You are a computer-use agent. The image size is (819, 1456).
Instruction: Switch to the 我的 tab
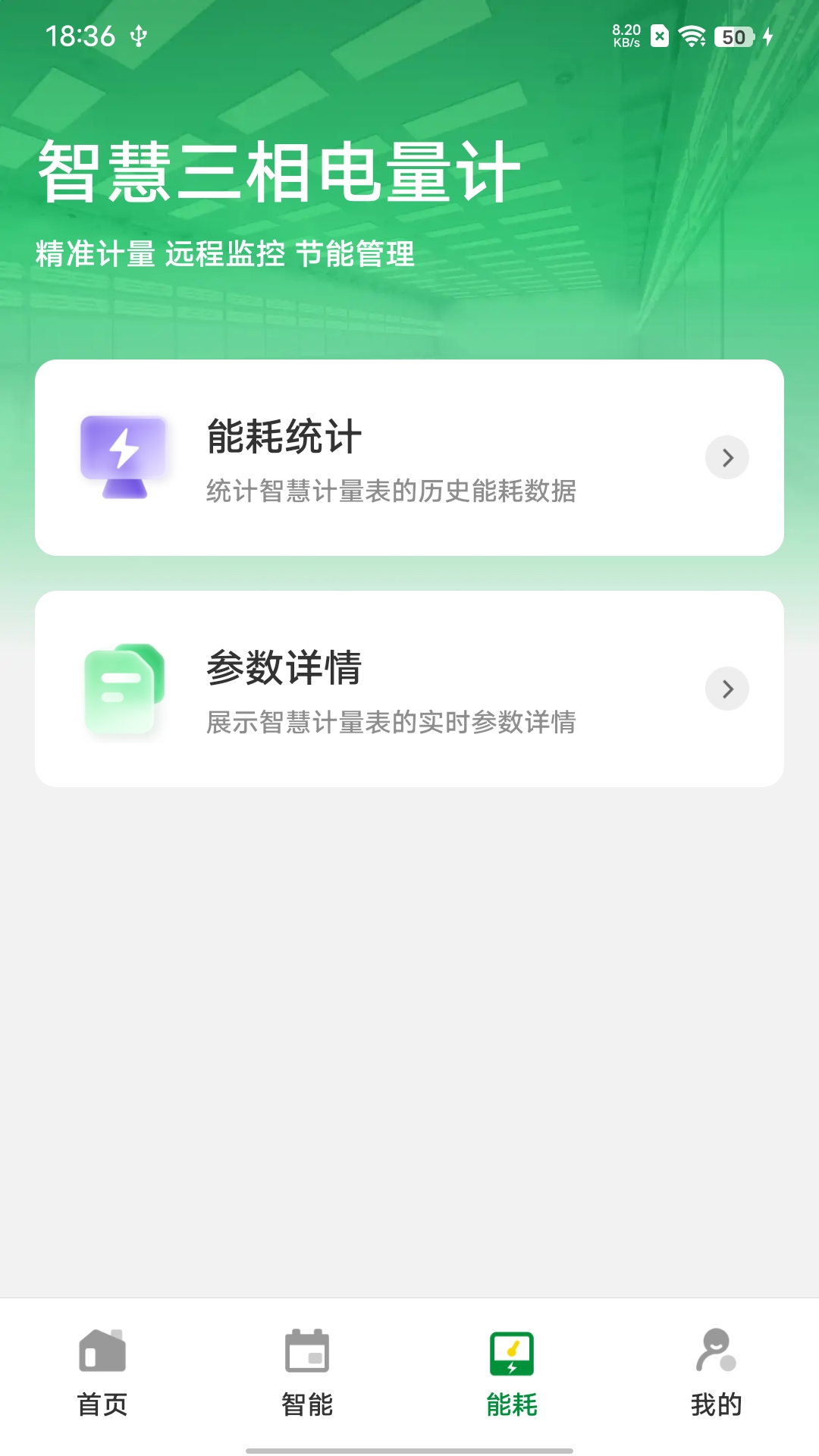point(717,1403)
